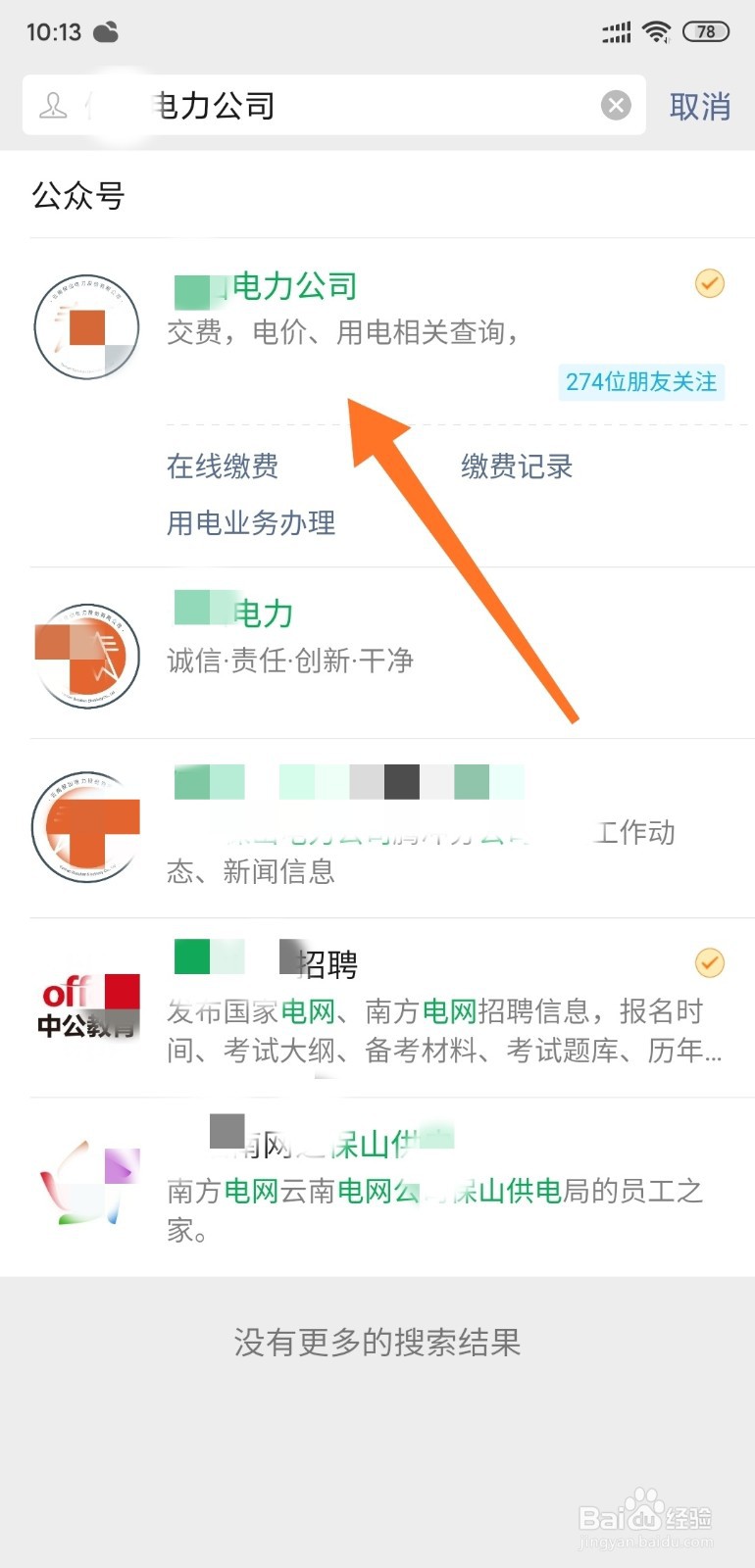
Task: Open the 274位朋友关注 link
Action: click(x=641, y=382)
